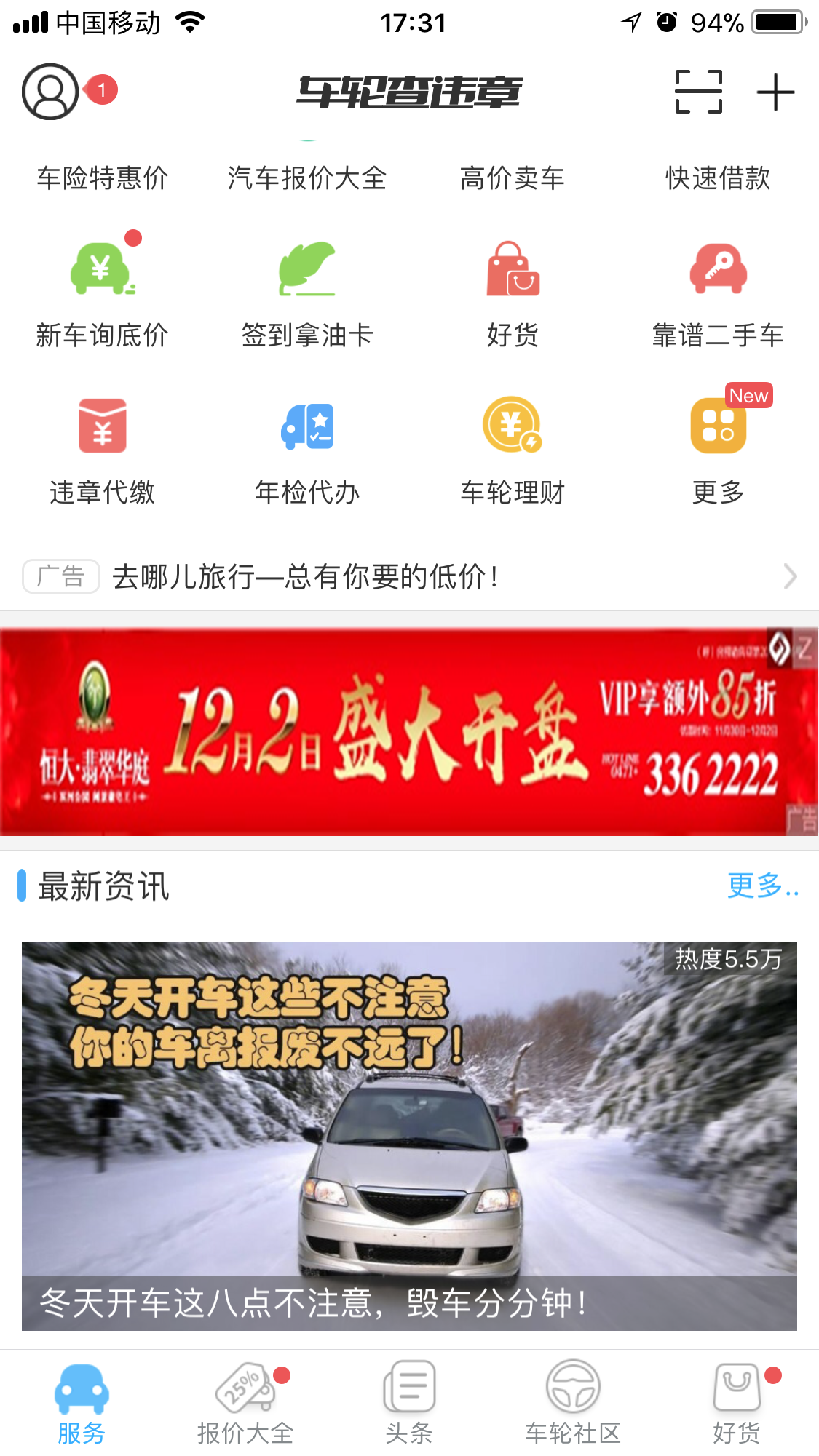Open 车险特惠价 shortcut
The image size is (819, 1456).
click(103, 178)
